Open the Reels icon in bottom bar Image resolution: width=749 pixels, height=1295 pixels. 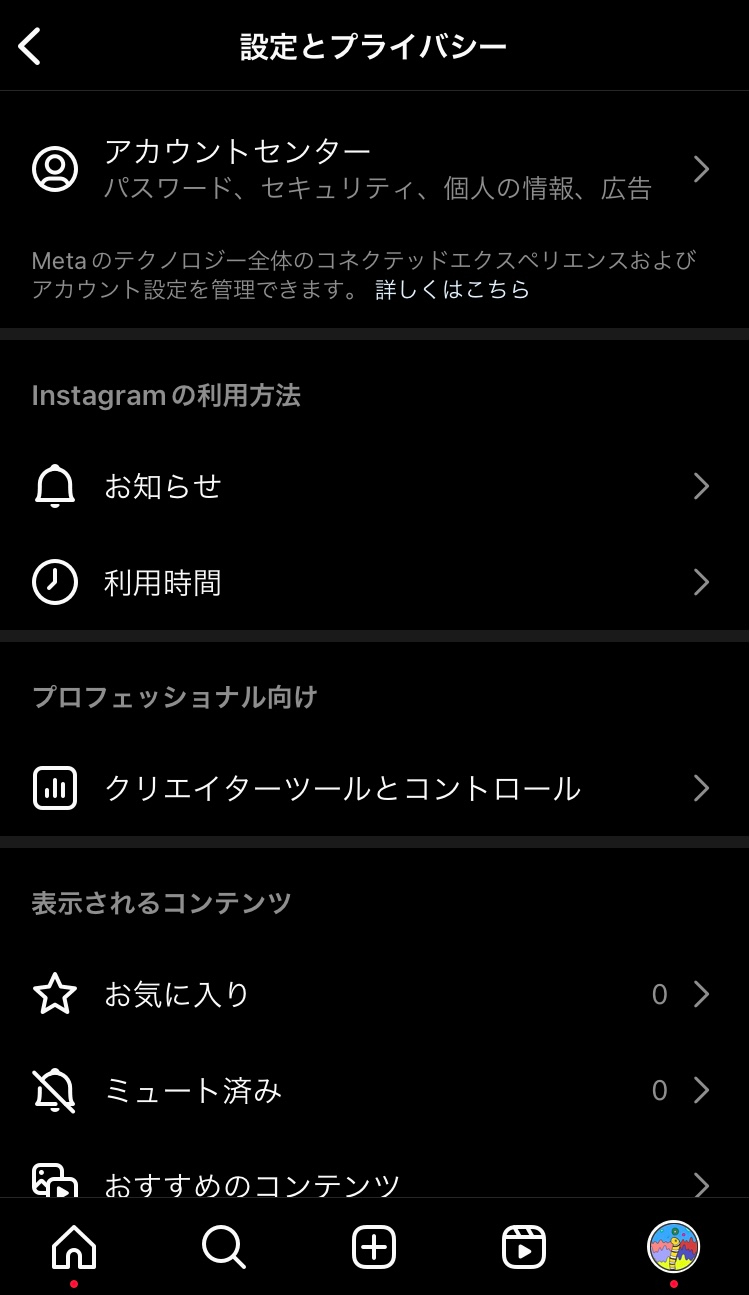(523, 1246)
